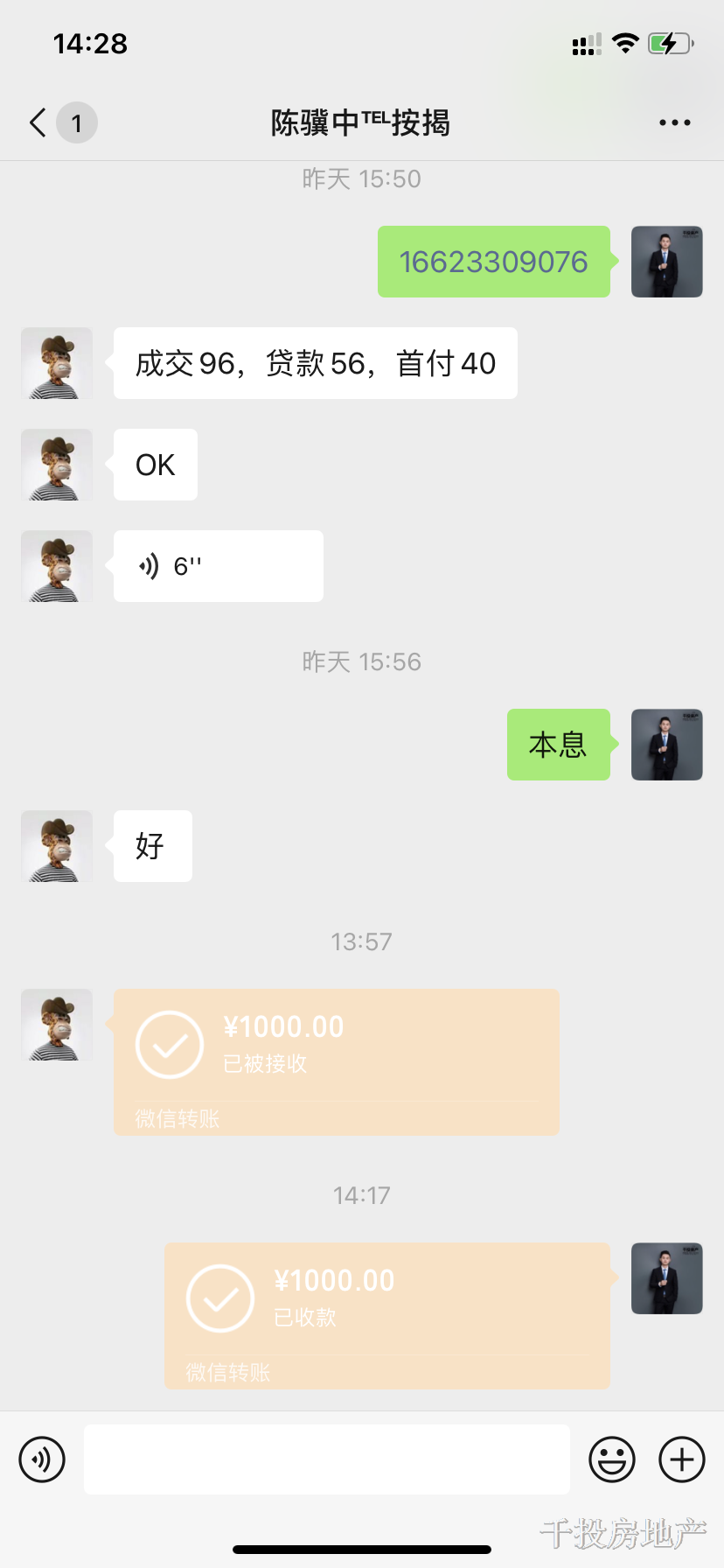This screenshot has height=1568, width=724.
Task: View the contact's avatar beside the OK message
Action: click(x=57, y=465)
